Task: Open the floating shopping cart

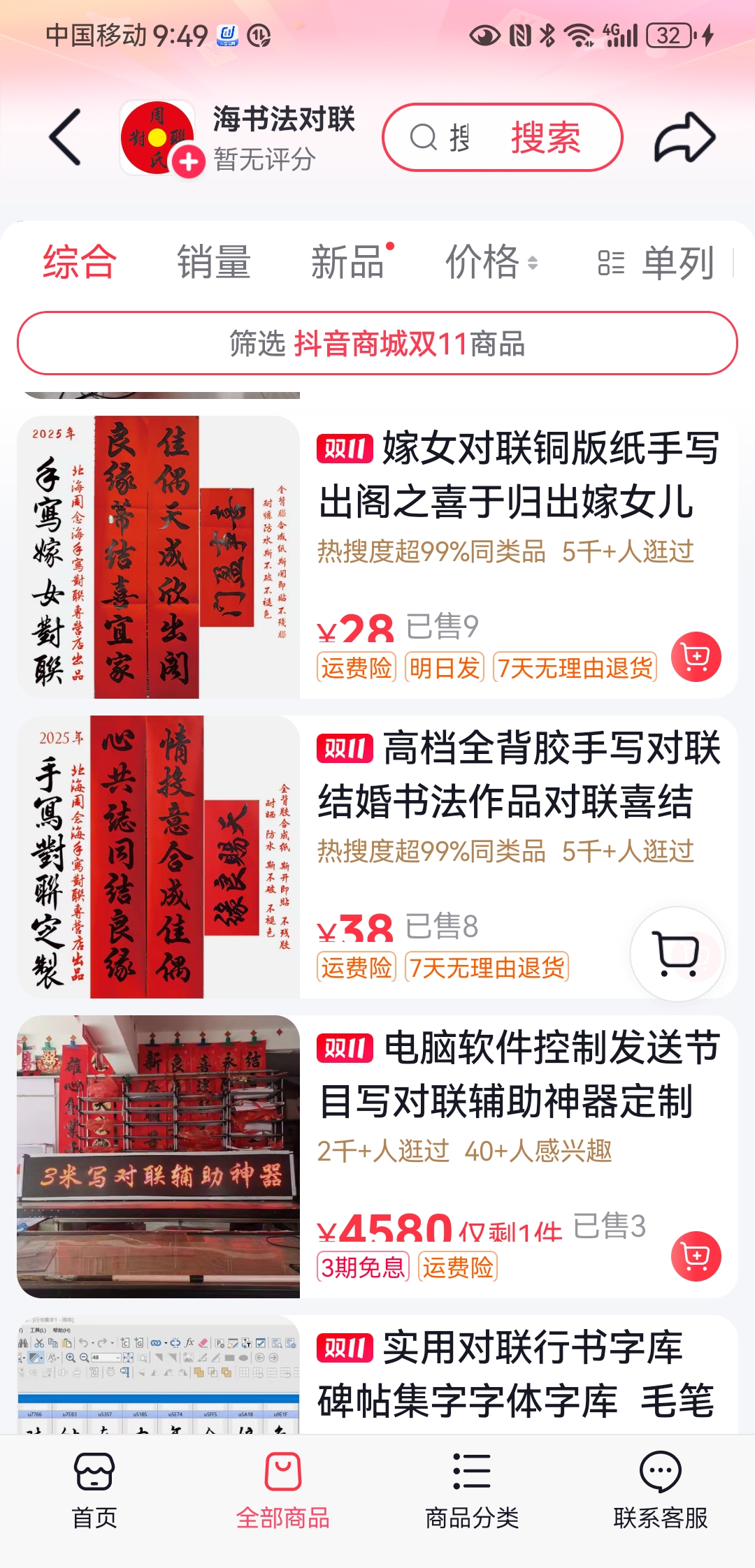Action: coord(677,954)
